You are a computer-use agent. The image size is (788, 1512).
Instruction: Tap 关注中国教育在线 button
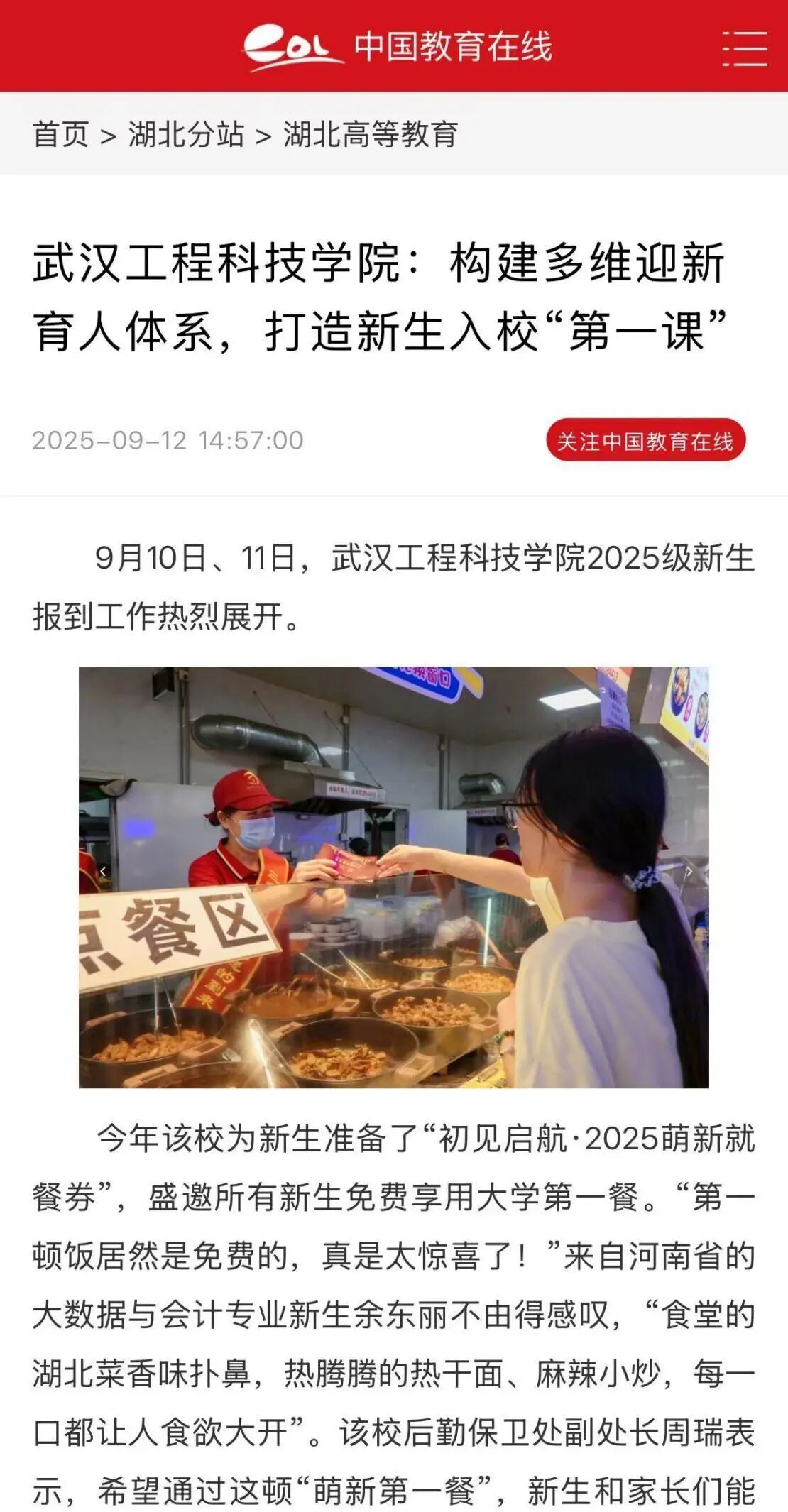(645, 440)
